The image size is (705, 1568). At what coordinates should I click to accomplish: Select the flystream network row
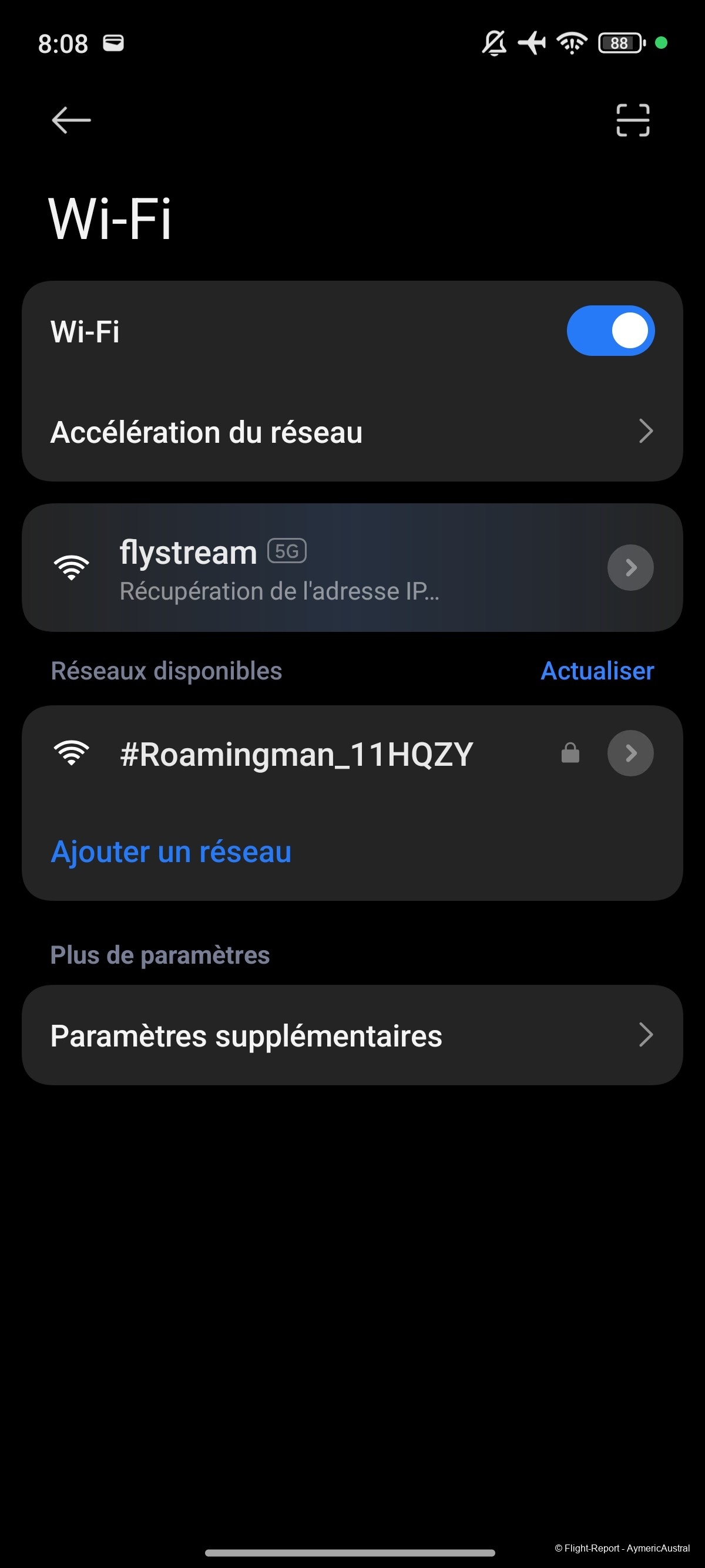point(304,567)
